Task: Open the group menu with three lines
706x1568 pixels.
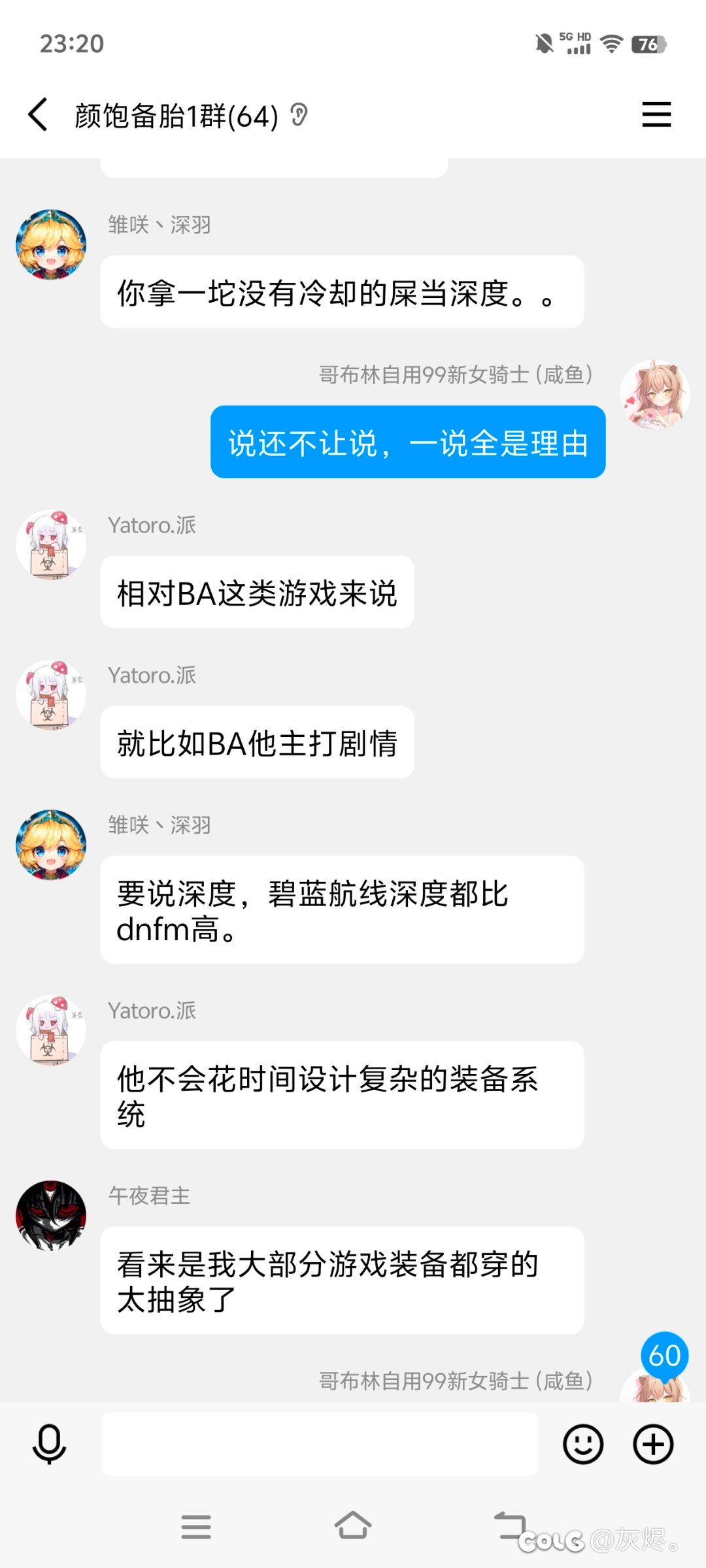Action: [x=656, y=114]
